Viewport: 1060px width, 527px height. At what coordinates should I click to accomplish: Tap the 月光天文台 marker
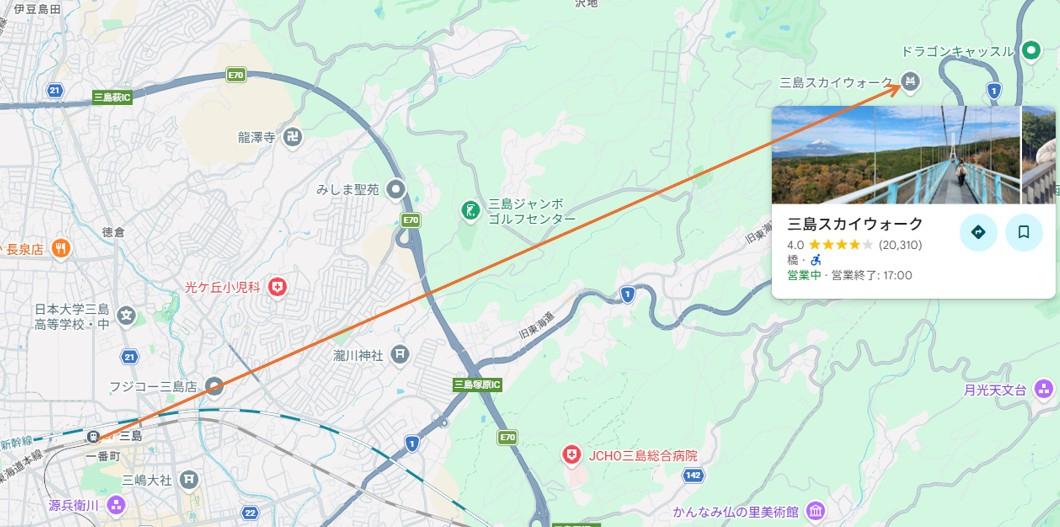1043,389
